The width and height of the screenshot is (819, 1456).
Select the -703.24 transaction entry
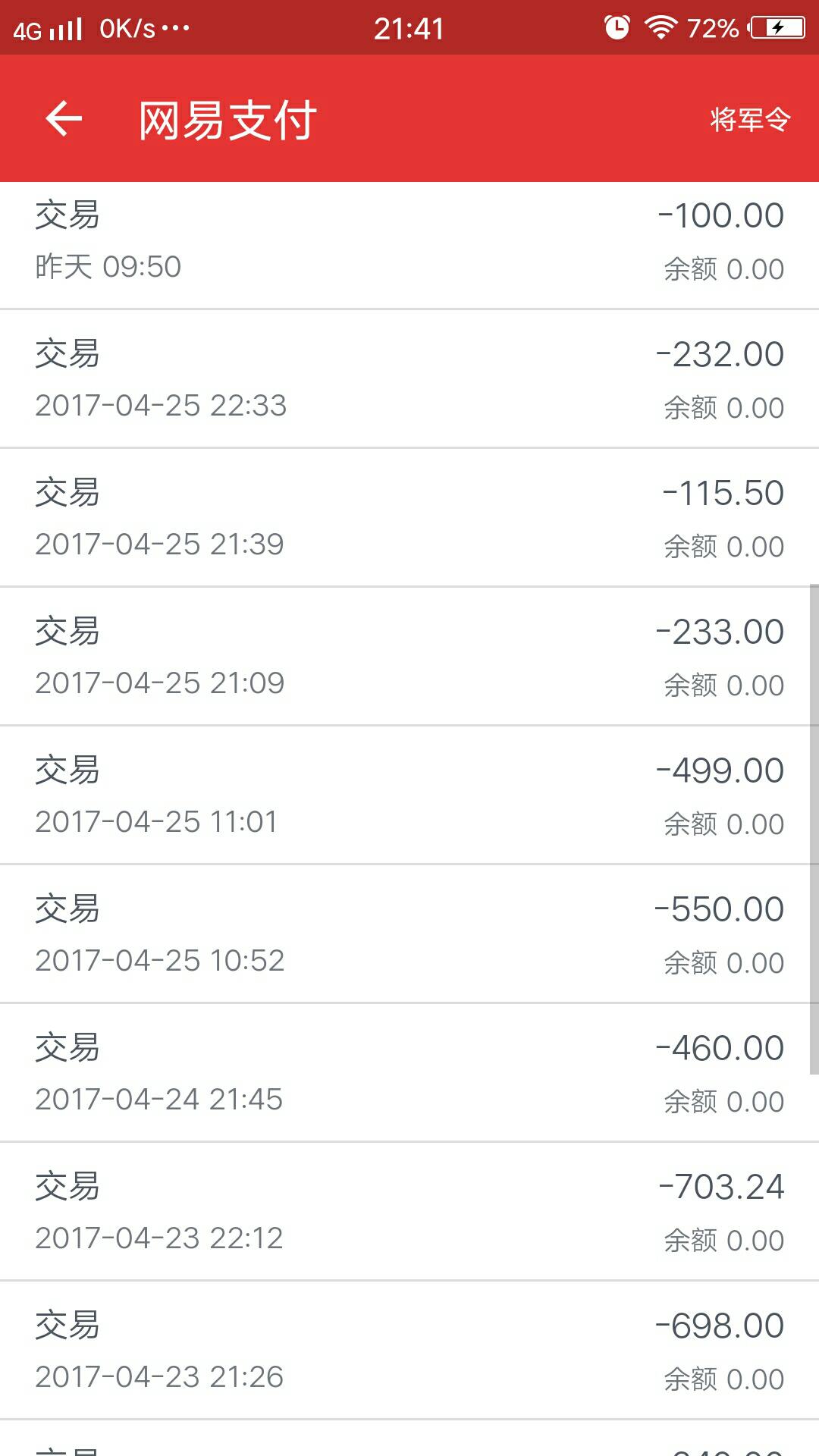409,1211
